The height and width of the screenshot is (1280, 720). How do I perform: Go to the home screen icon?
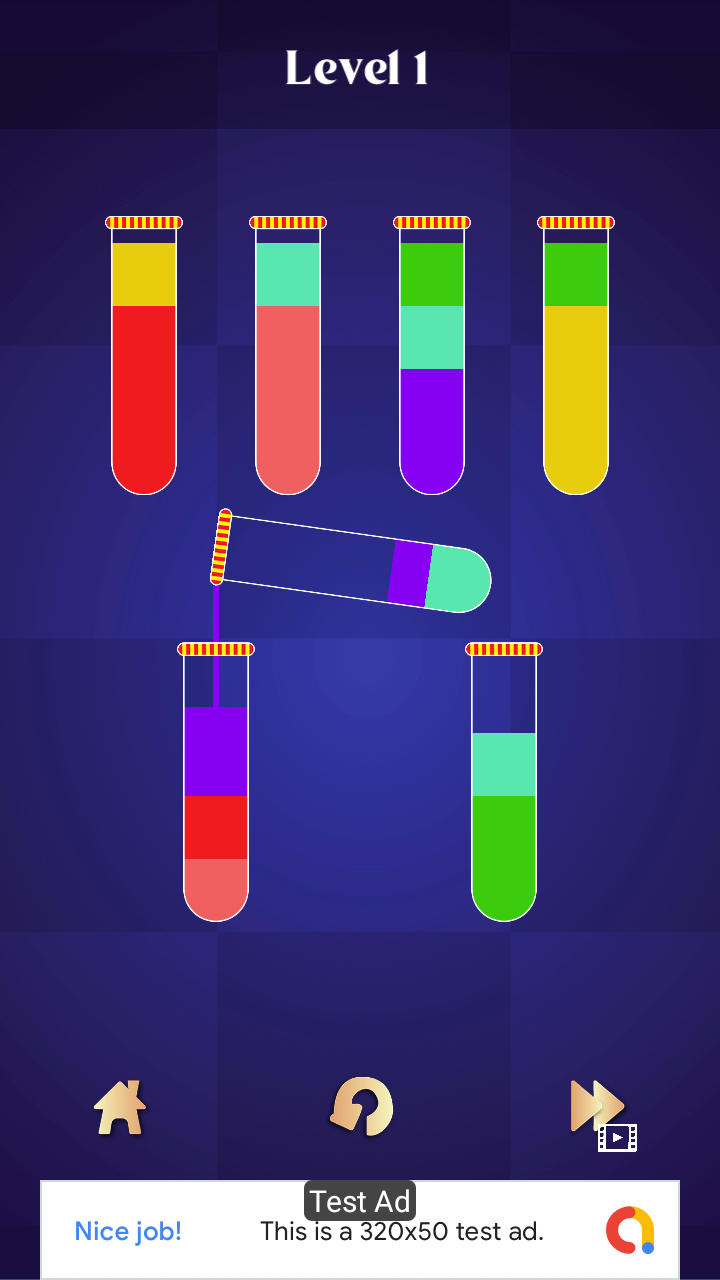pyautogui.click(x=120, y=1107)
